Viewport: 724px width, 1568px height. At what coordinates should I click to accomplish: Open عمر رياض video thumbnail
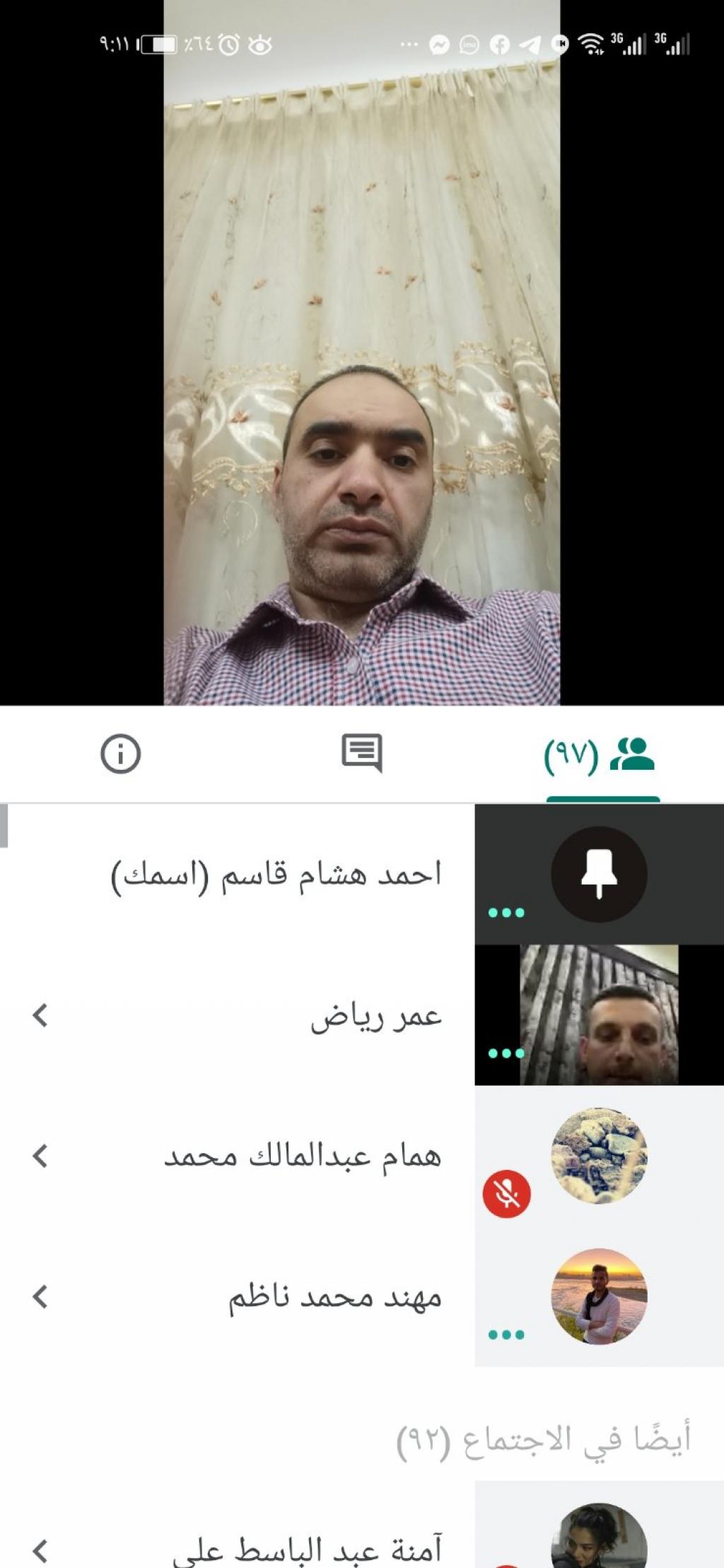pyautogui.click(x=598, y=1015)
